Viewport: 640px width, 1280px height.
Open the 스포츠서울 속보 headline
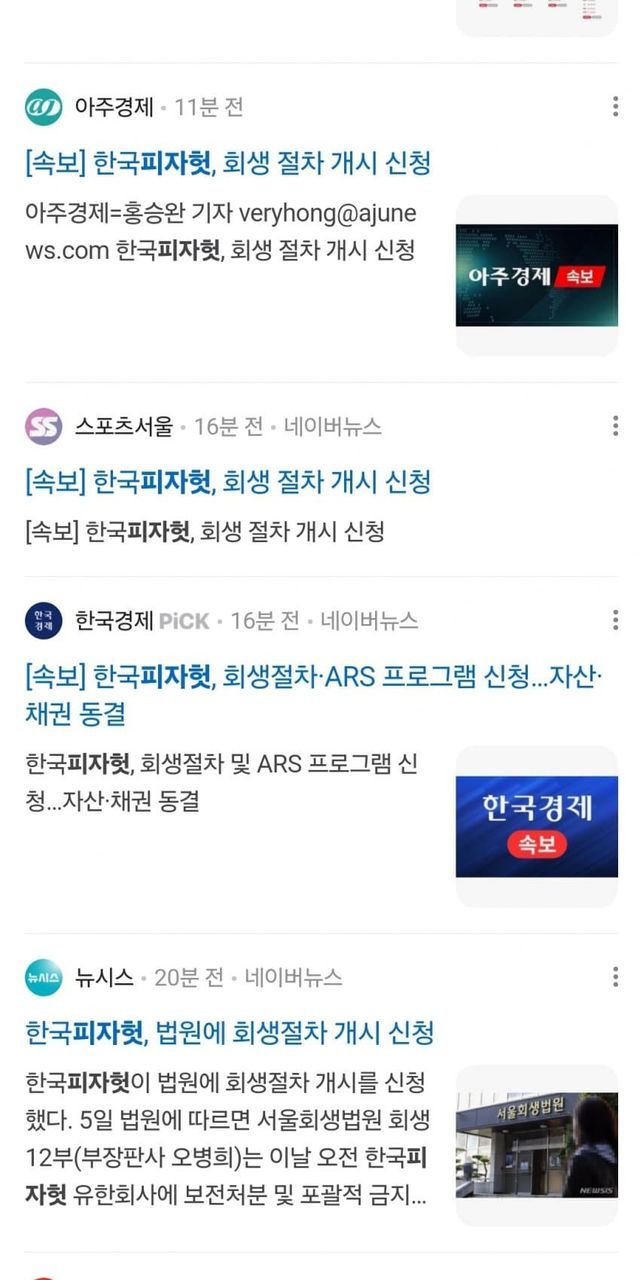[228, 482]
